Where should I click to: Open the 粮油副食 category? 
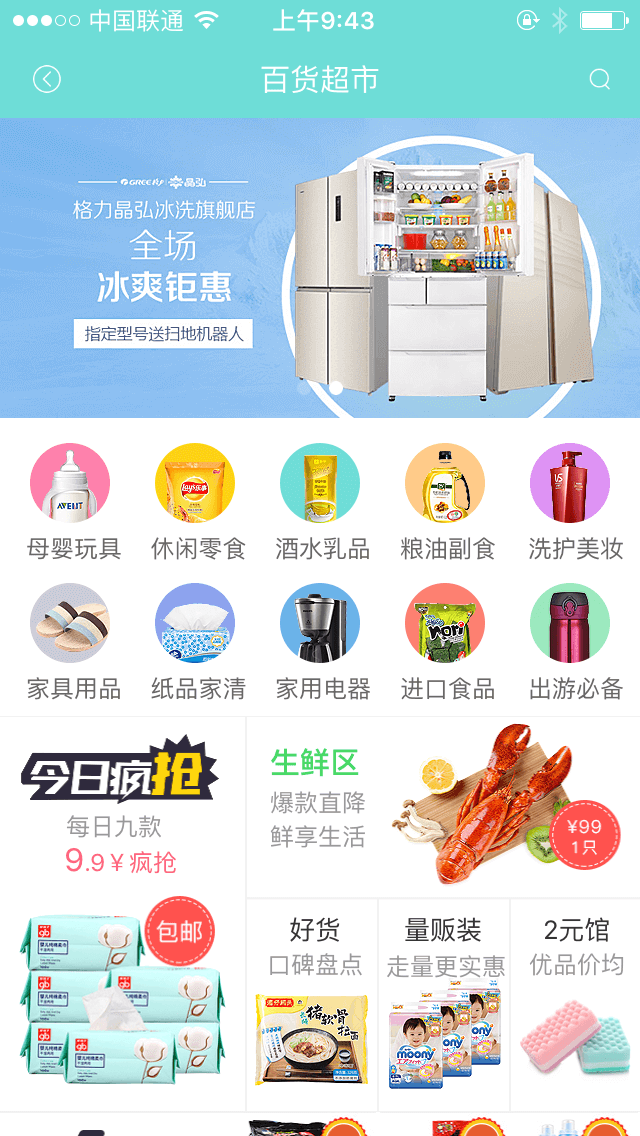(446, 502)
